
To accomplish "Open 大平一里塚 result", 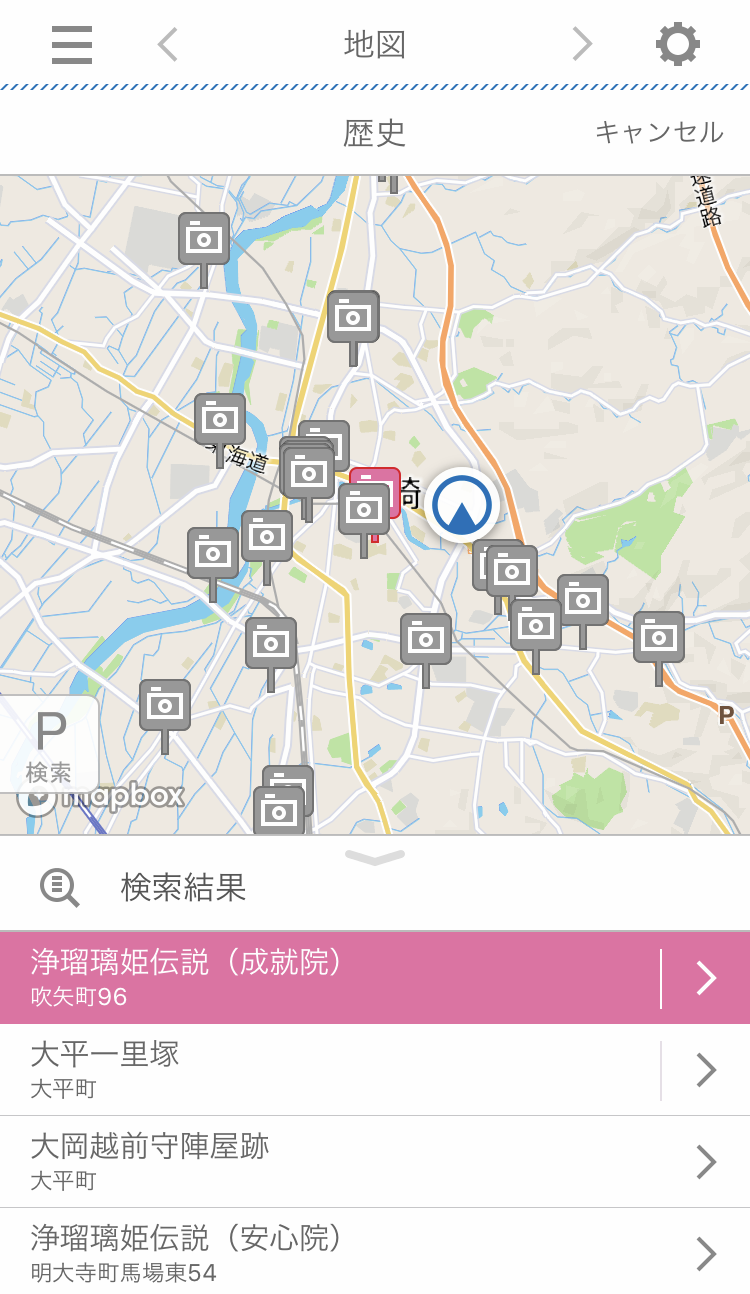I will [x=330, y=1069].
